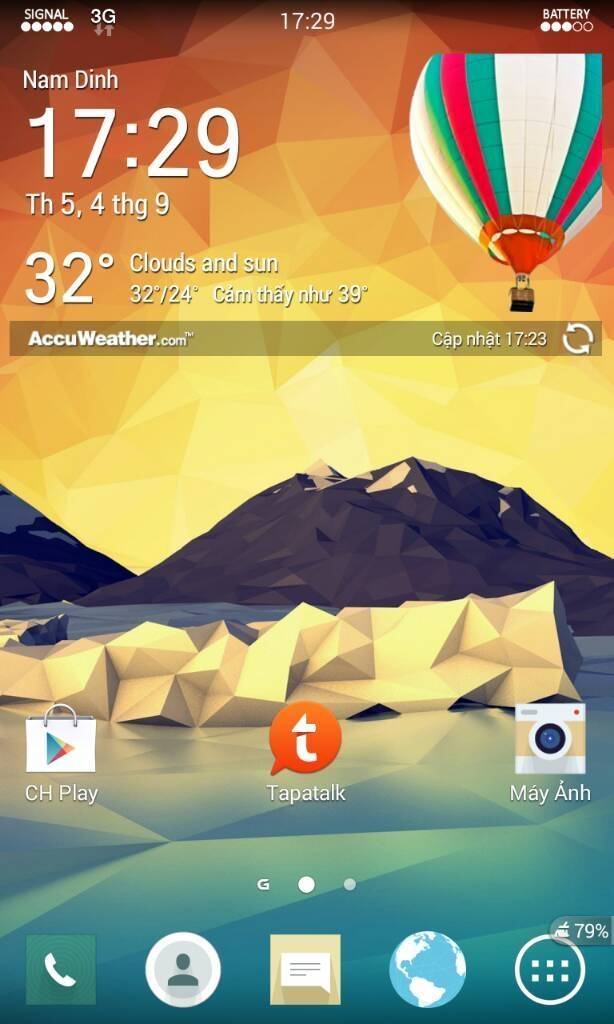Open the app drawer

[550, 969]
